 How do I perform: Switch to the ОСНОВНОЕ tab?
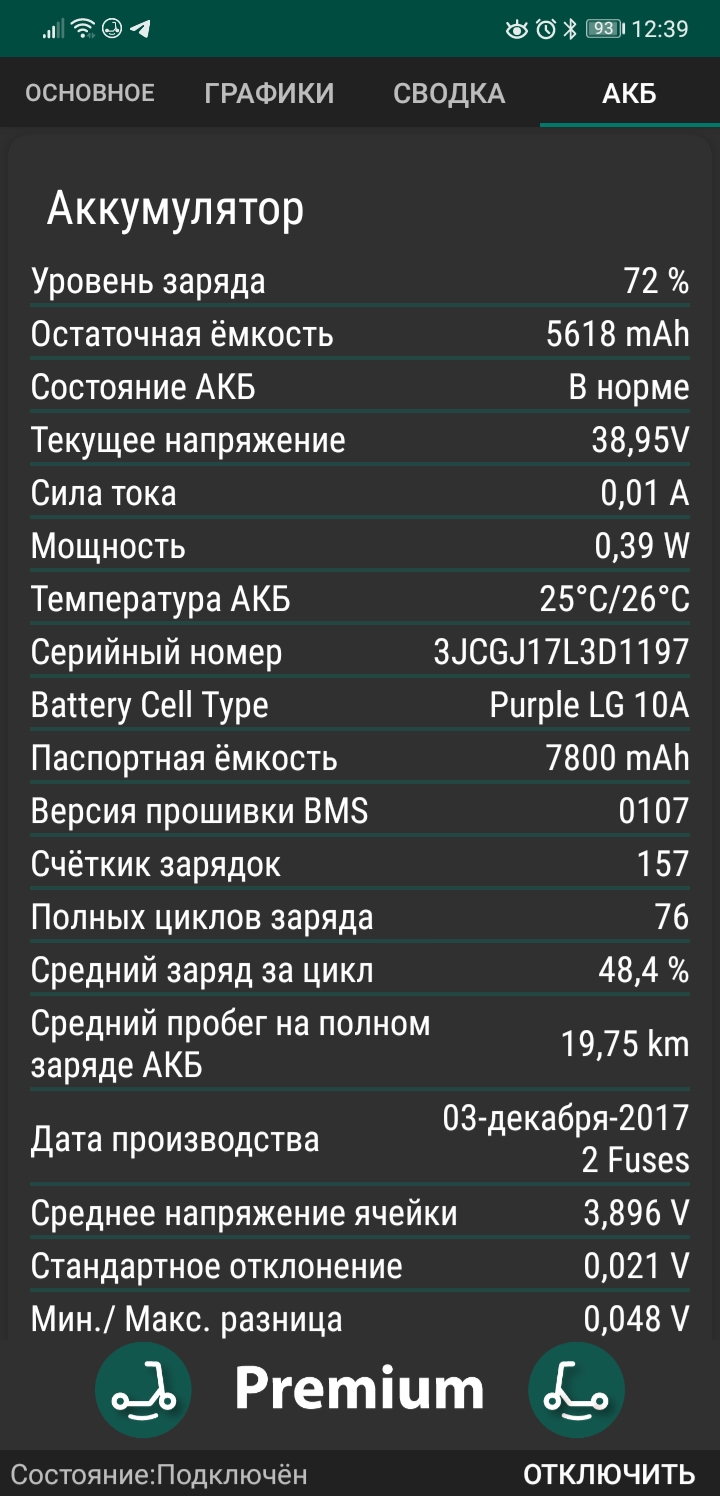pyautogui.click(x=90, y=93)
